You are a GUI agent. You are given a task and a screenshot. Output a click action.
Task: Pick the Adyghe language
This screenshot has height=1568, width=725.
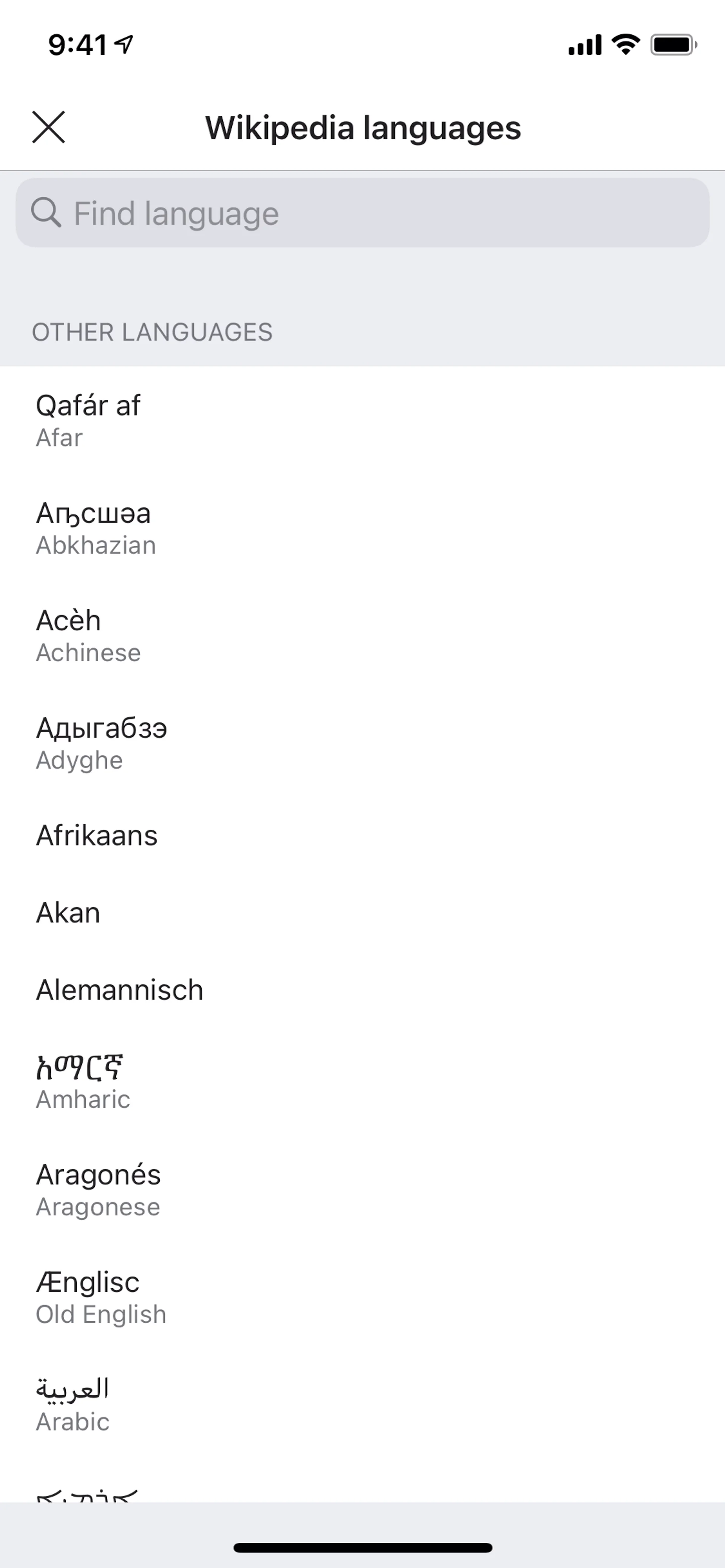tap(362, 743)
